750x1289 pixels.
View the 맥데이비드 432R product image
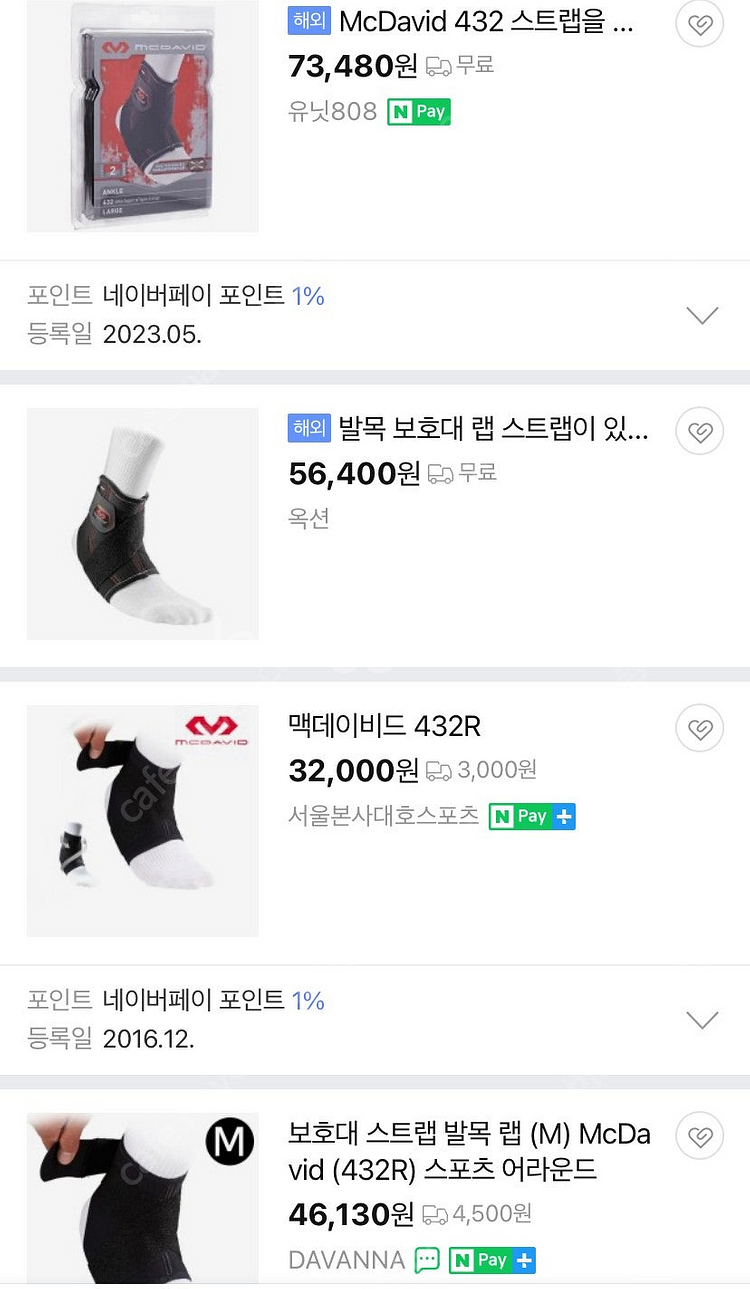tap(142, 820)
